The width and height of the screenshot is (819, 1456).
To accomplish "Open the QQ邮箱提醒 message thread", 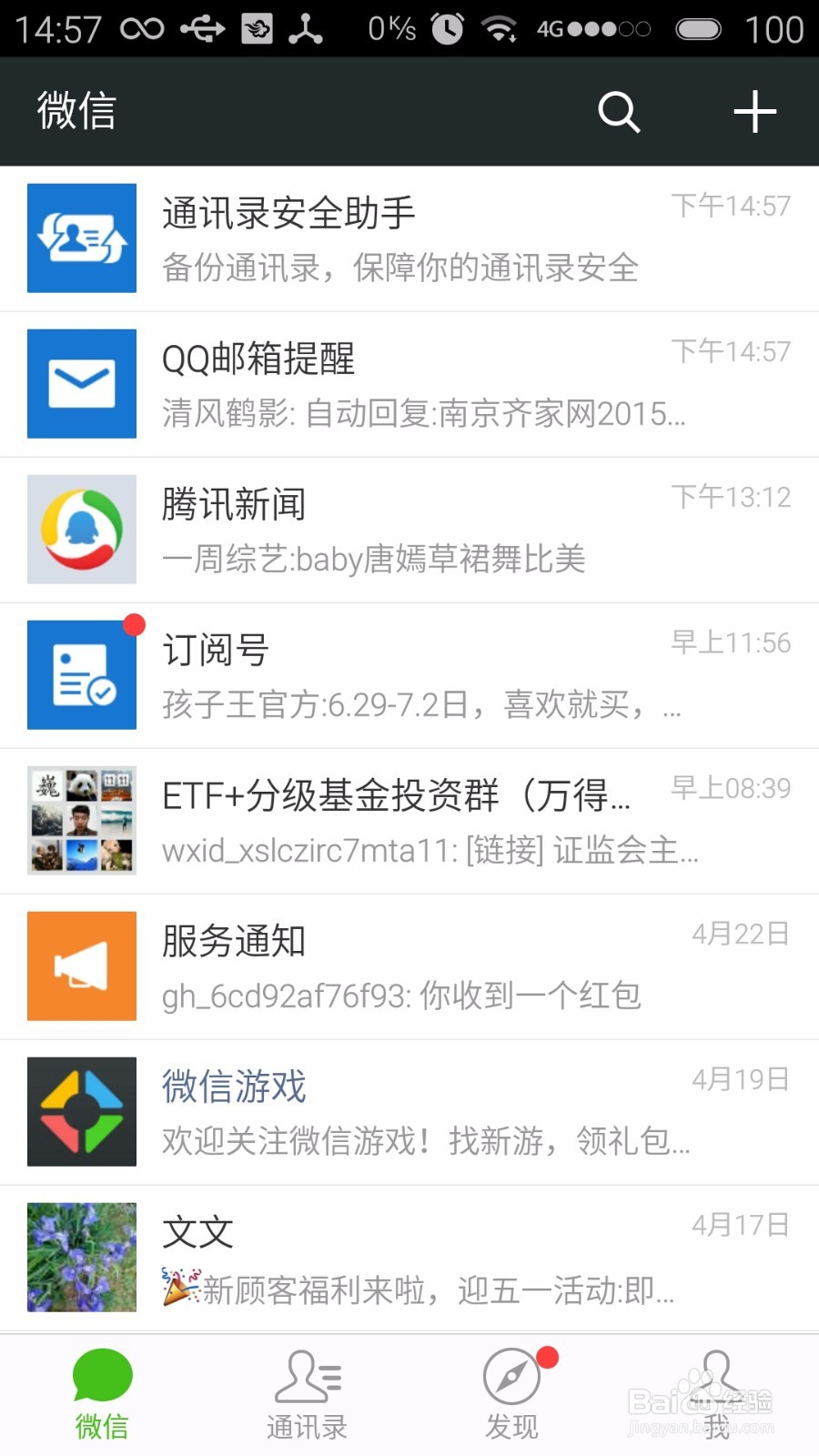I will (409, 384).
